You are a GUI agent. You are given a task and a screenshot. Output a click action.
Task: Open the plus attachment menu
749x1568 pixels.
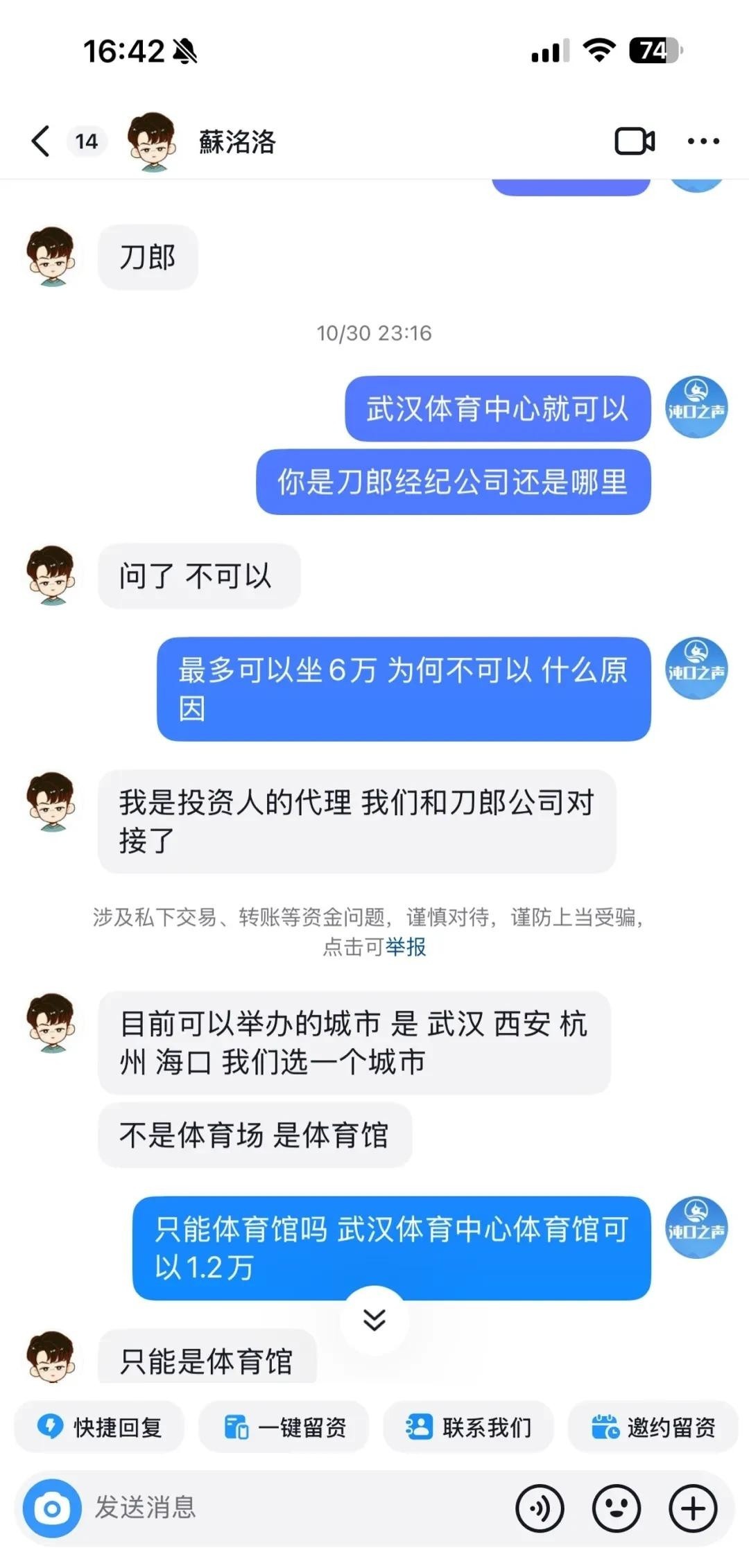tap(693, 1508)
